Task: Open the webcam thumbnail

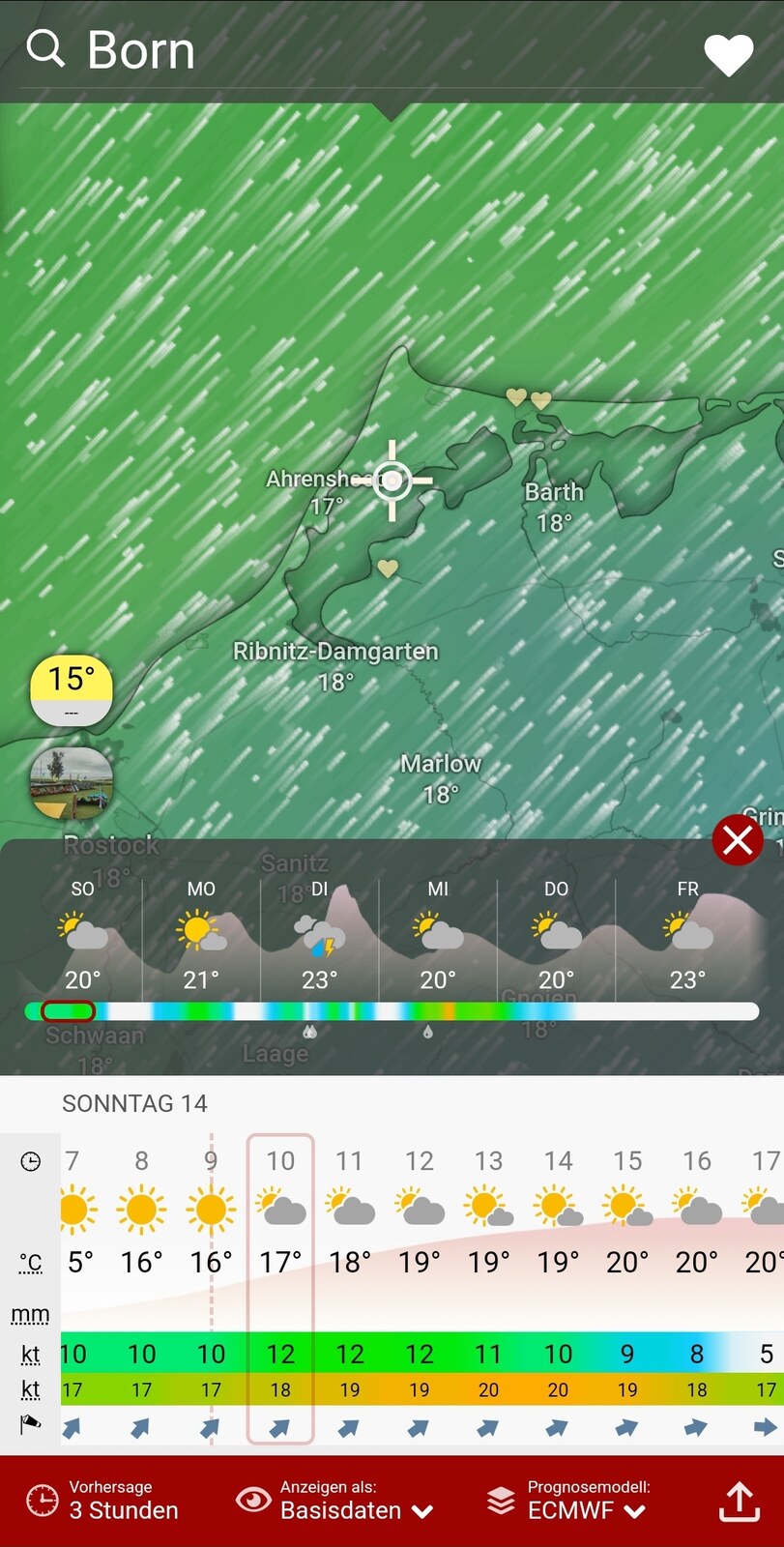Action: tap(72, 782)
